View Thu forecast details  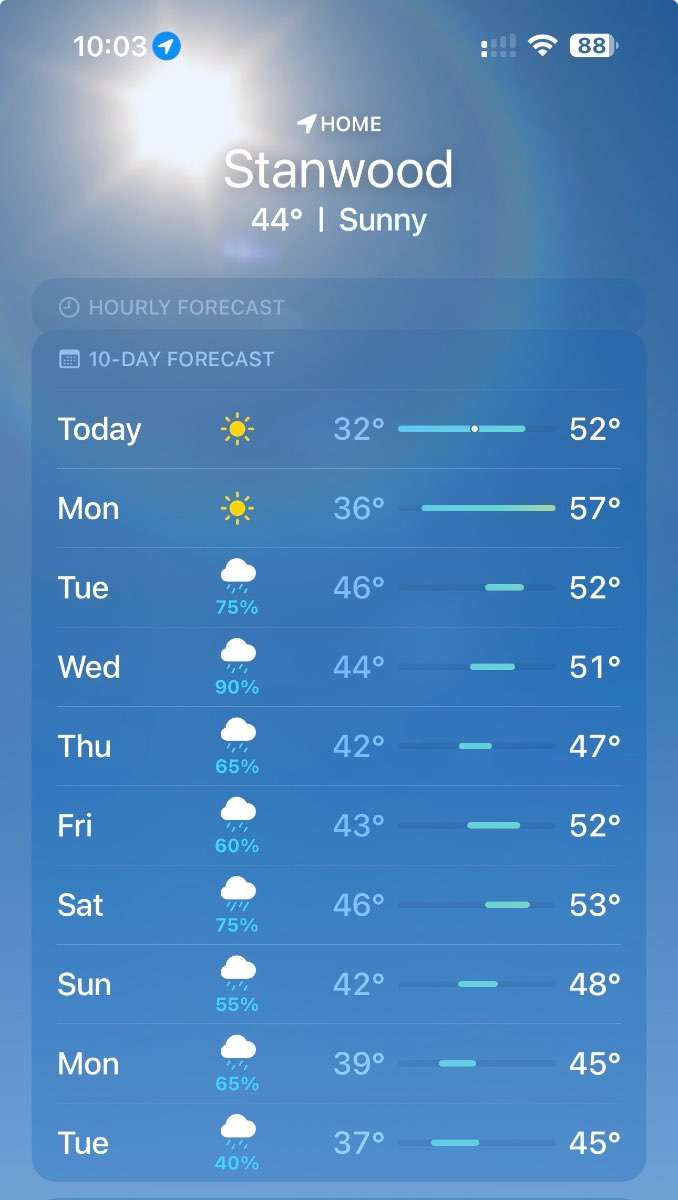click(338, 746)
